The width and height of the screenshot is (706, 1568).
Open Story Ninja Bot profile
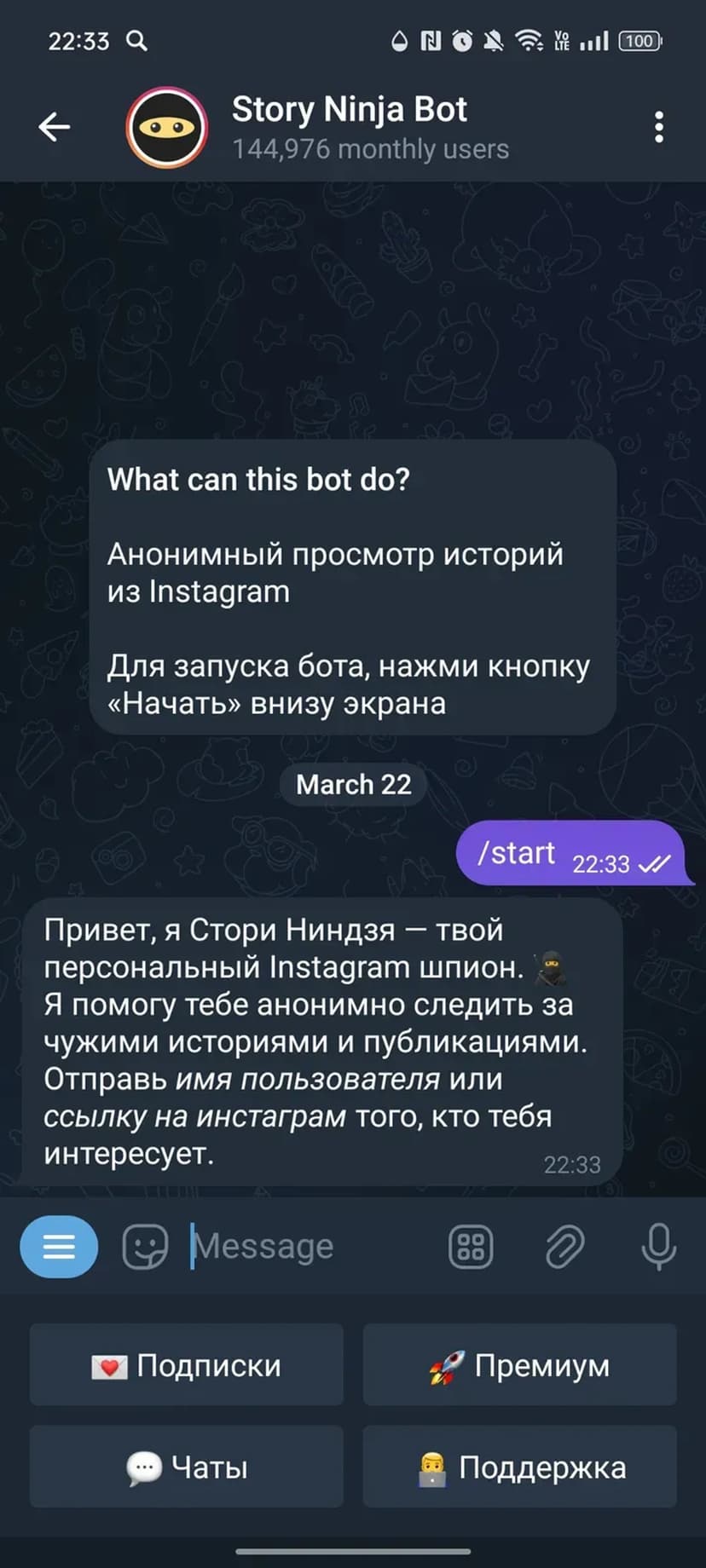click(x=350, y=127)
